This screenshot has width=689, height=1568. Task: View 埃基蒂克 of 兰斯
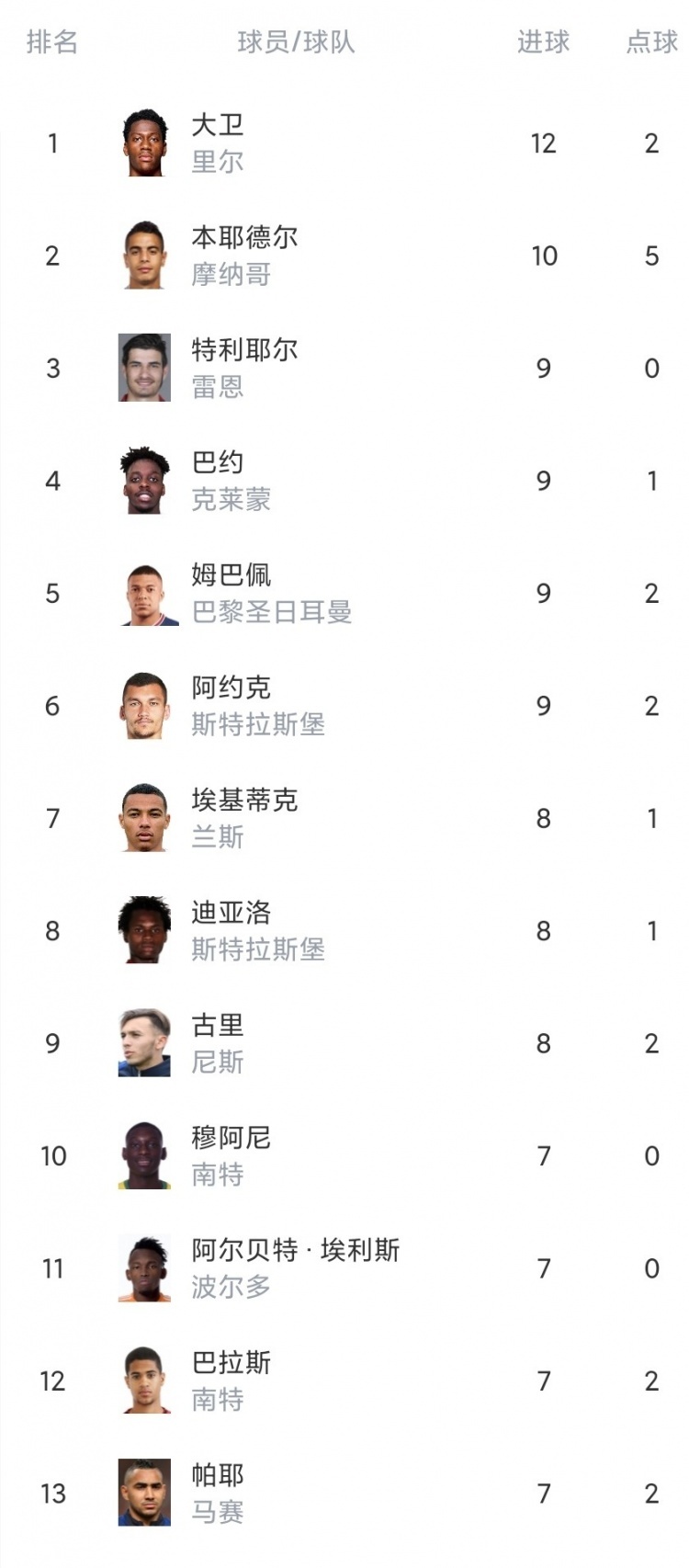(x=344, y=819)
